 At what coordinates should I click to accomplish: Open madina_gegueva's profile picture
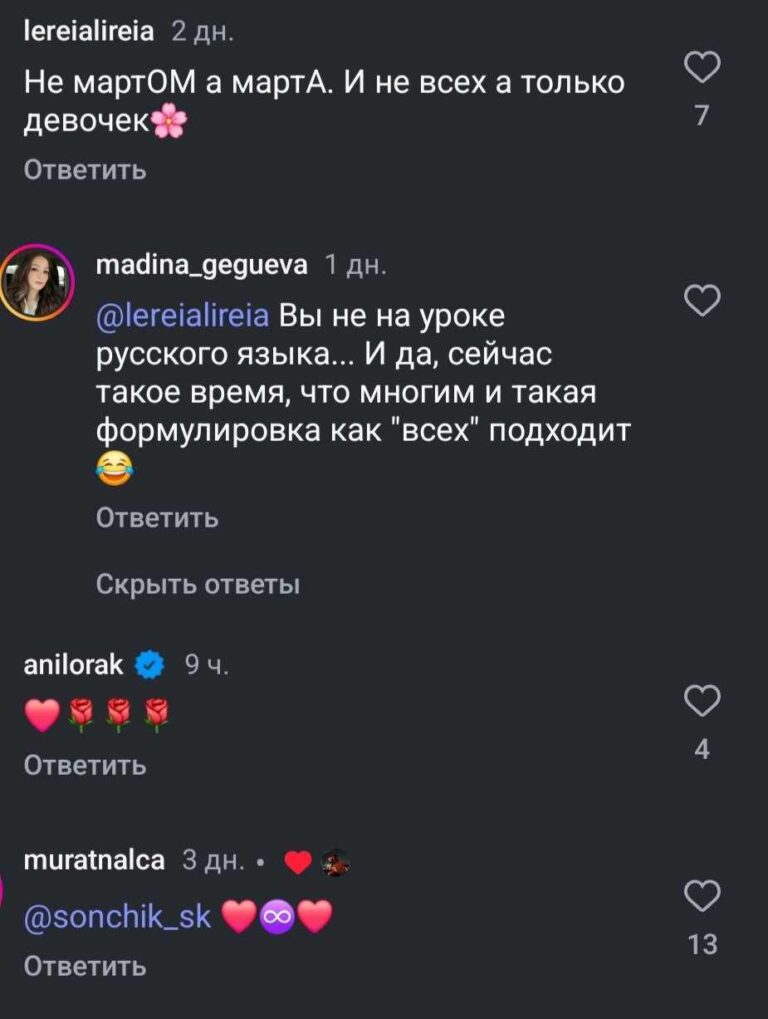[39, 283]
